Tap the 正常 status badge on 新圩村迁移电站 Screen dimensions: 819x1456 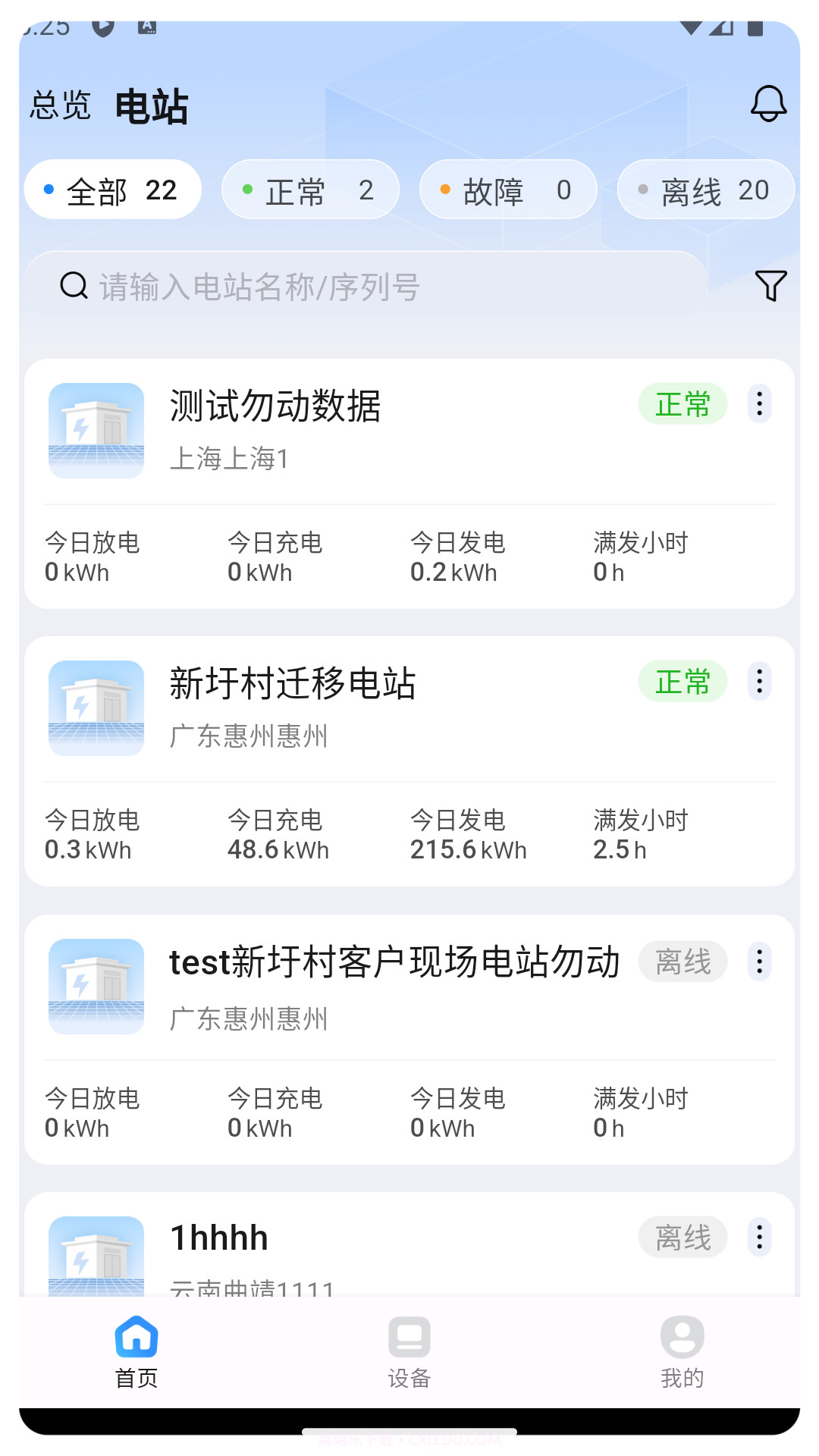pyautogui.click(x=682, y=681)
